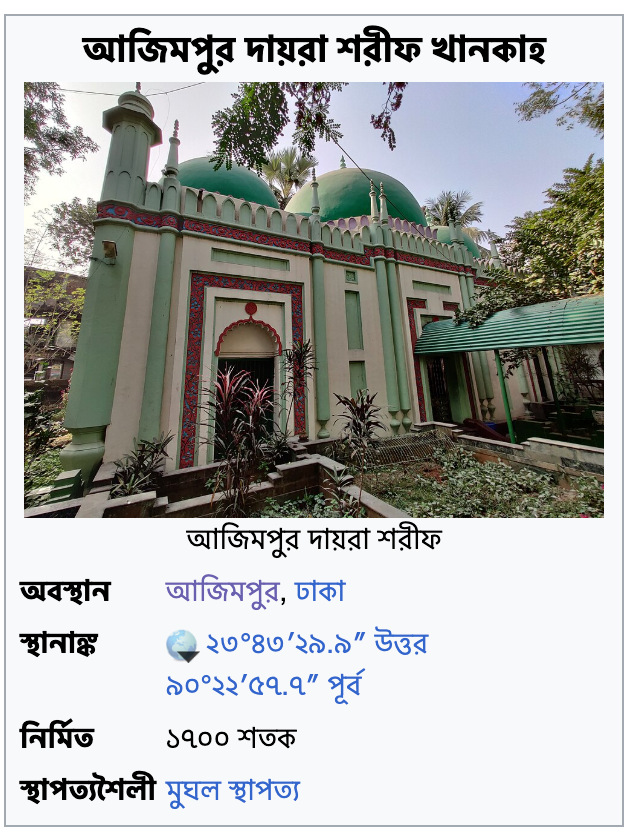The height and width of the screenshot is (840, 632).
Task: View the আজিমপুর দায়রা শরীফ photo
Action: [314, 300]
